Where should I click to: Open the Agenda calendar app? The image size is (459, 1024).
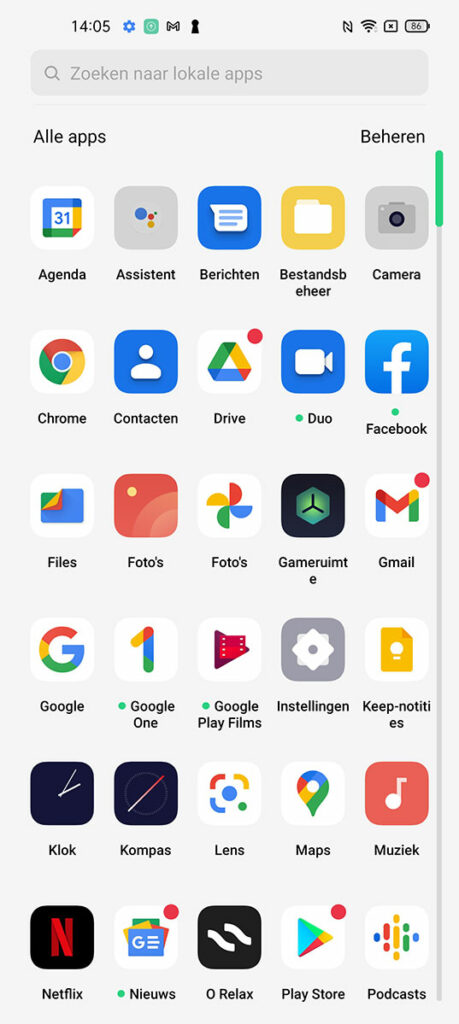click(62, 217)
